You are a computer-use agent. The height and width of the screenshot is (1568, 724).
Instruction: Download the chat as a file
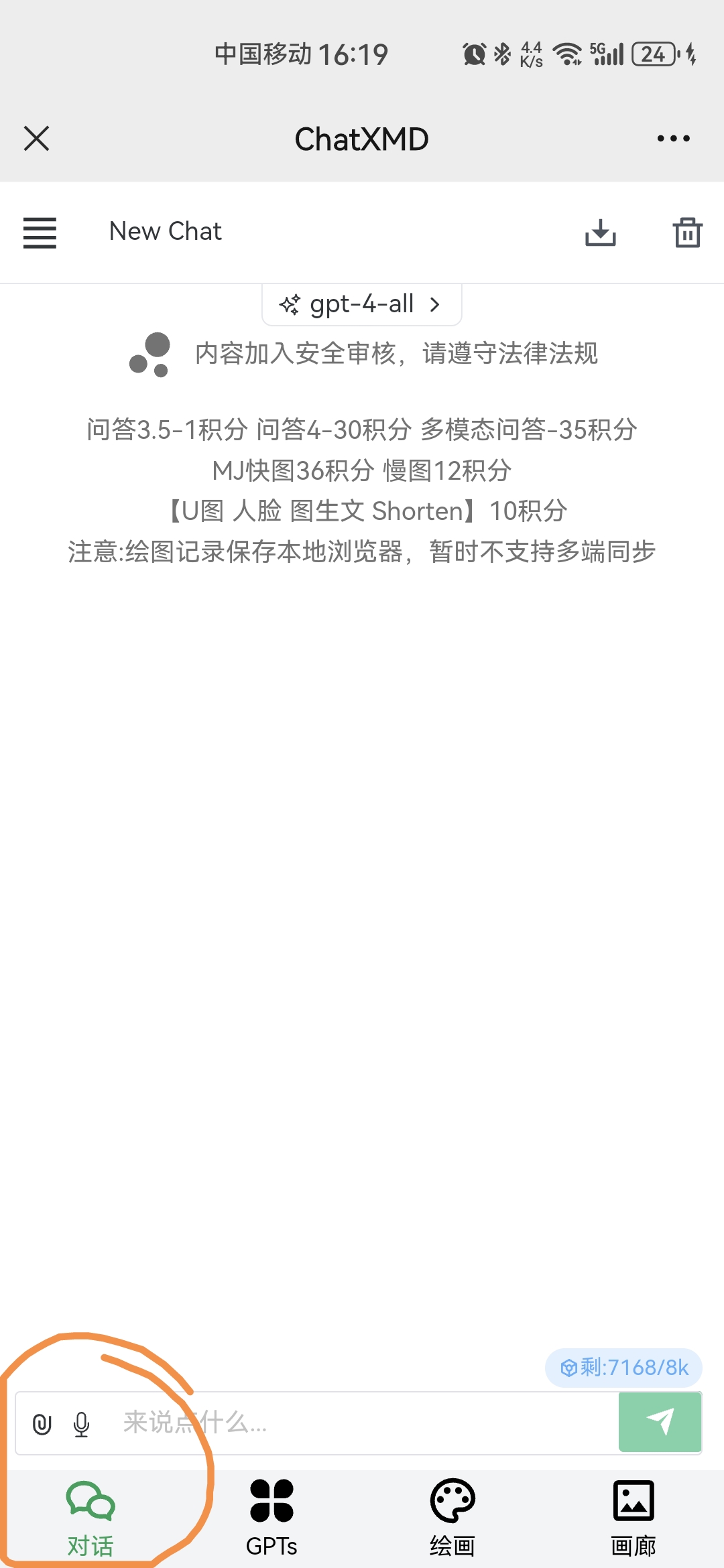600,233
